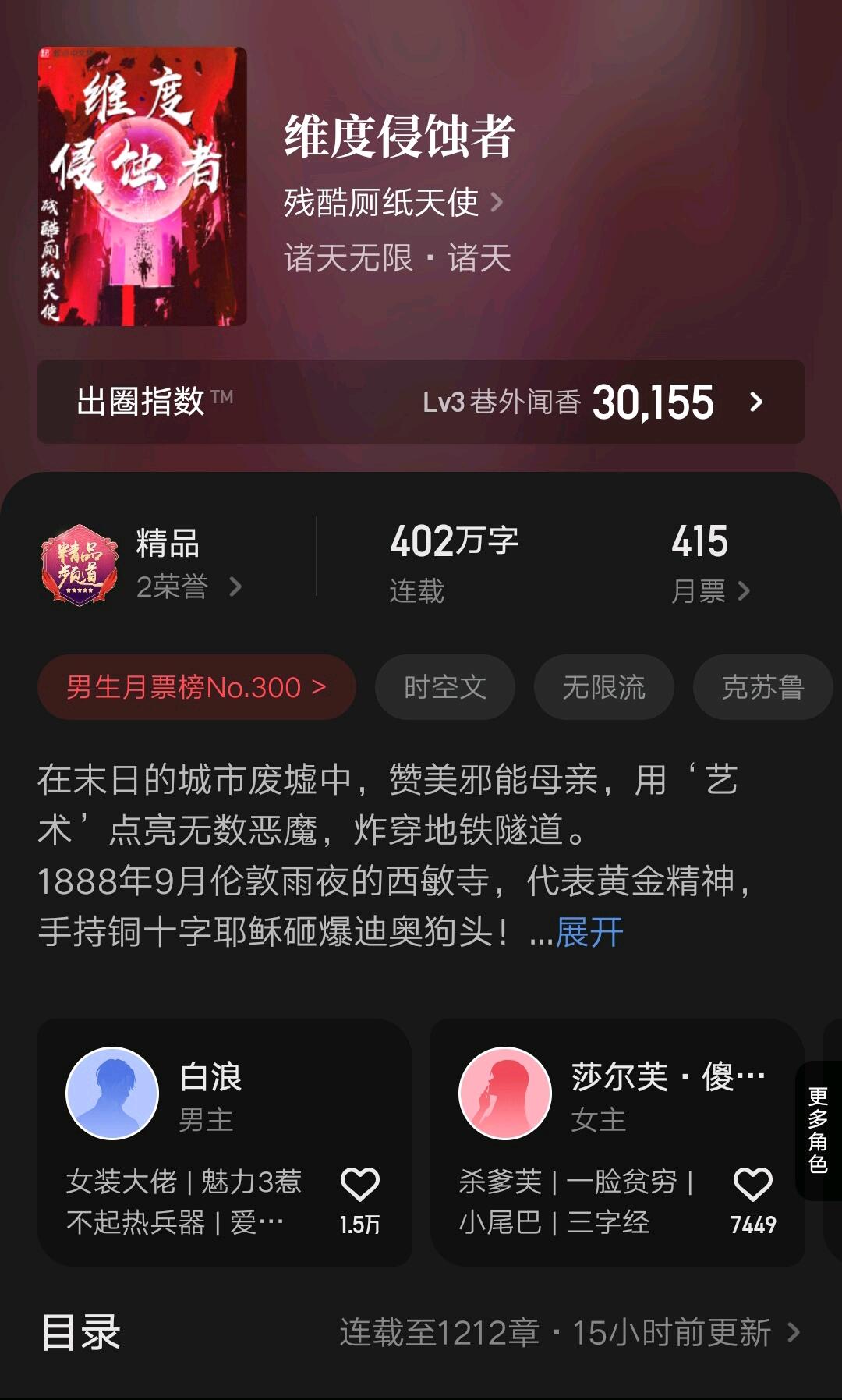Image resolution: width=842 pixels, height=1400 pixels.
Task: Show 更多角色
Action: 818,1130
